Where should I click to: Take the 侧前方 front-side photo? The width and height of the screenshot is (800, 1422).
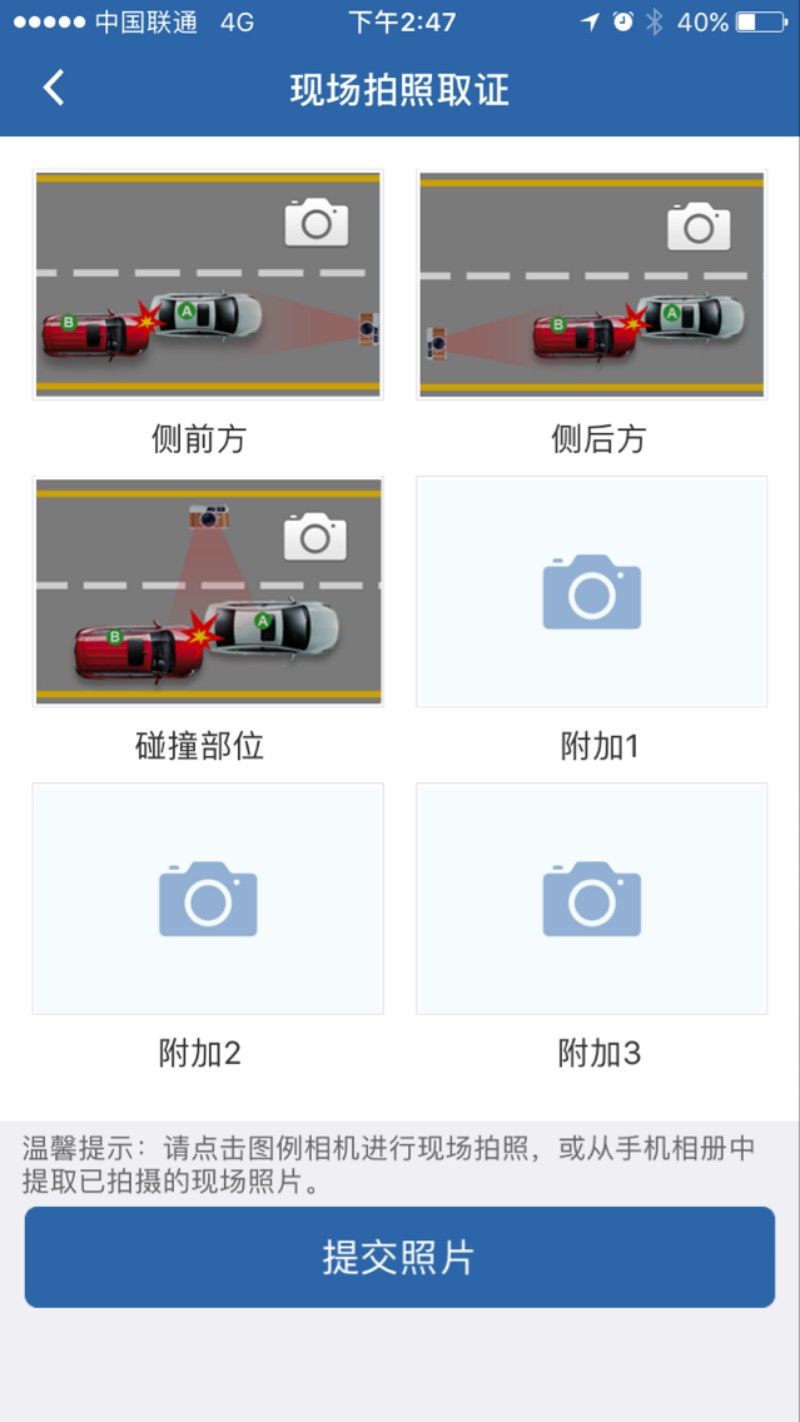[208, 284]
